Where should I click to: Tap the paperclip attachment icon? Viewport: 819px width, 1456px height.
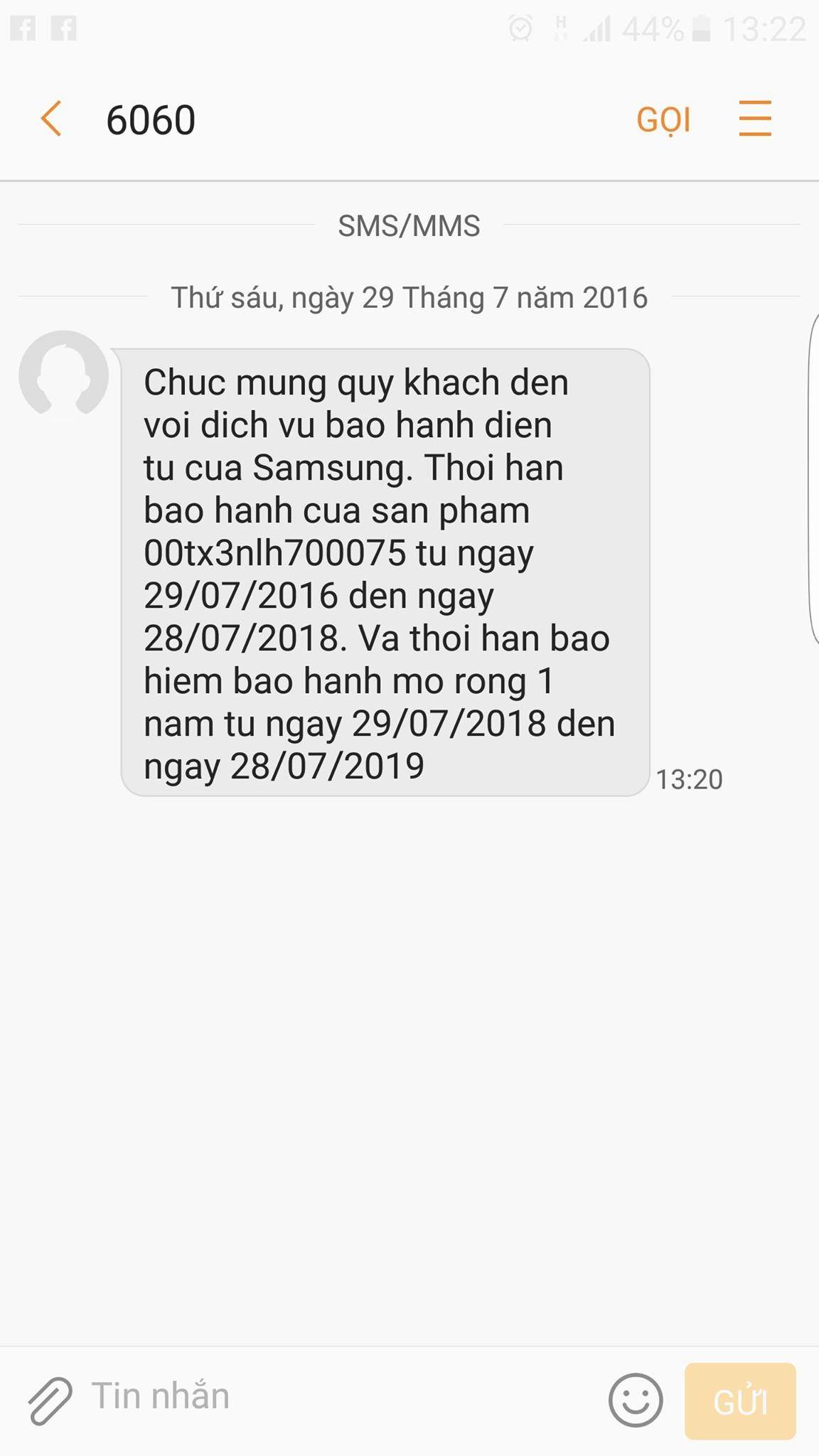(50, 1401)
